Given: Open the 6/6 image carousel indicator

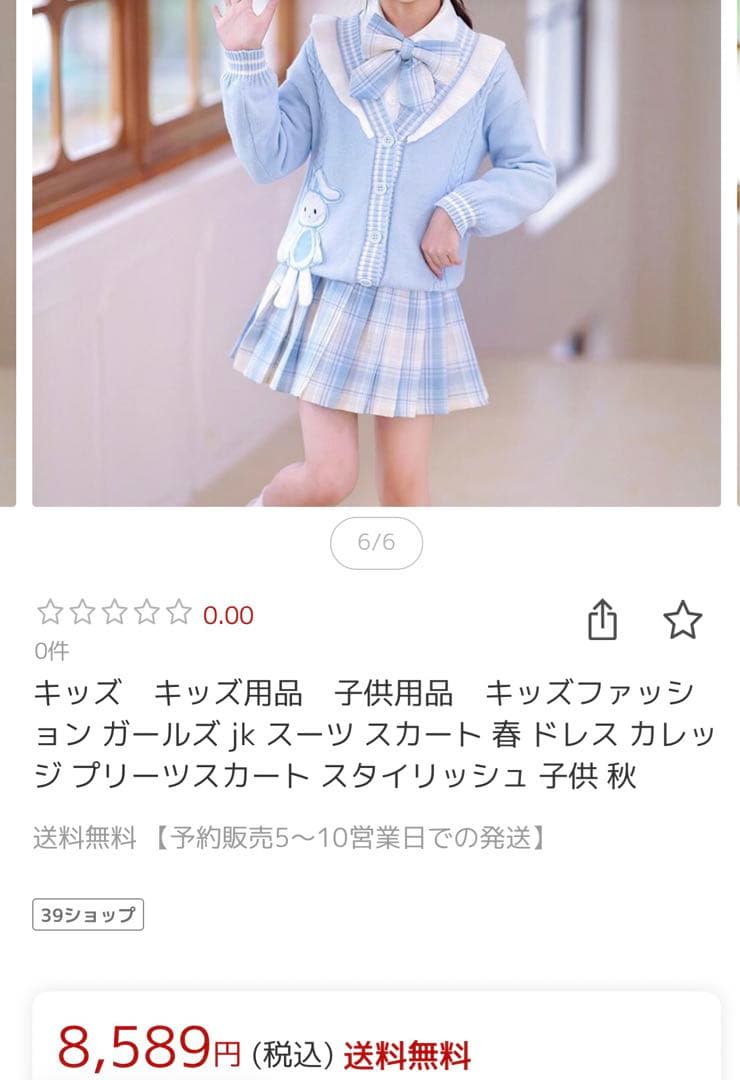Looking at the screenshot, I should point(376,542).
